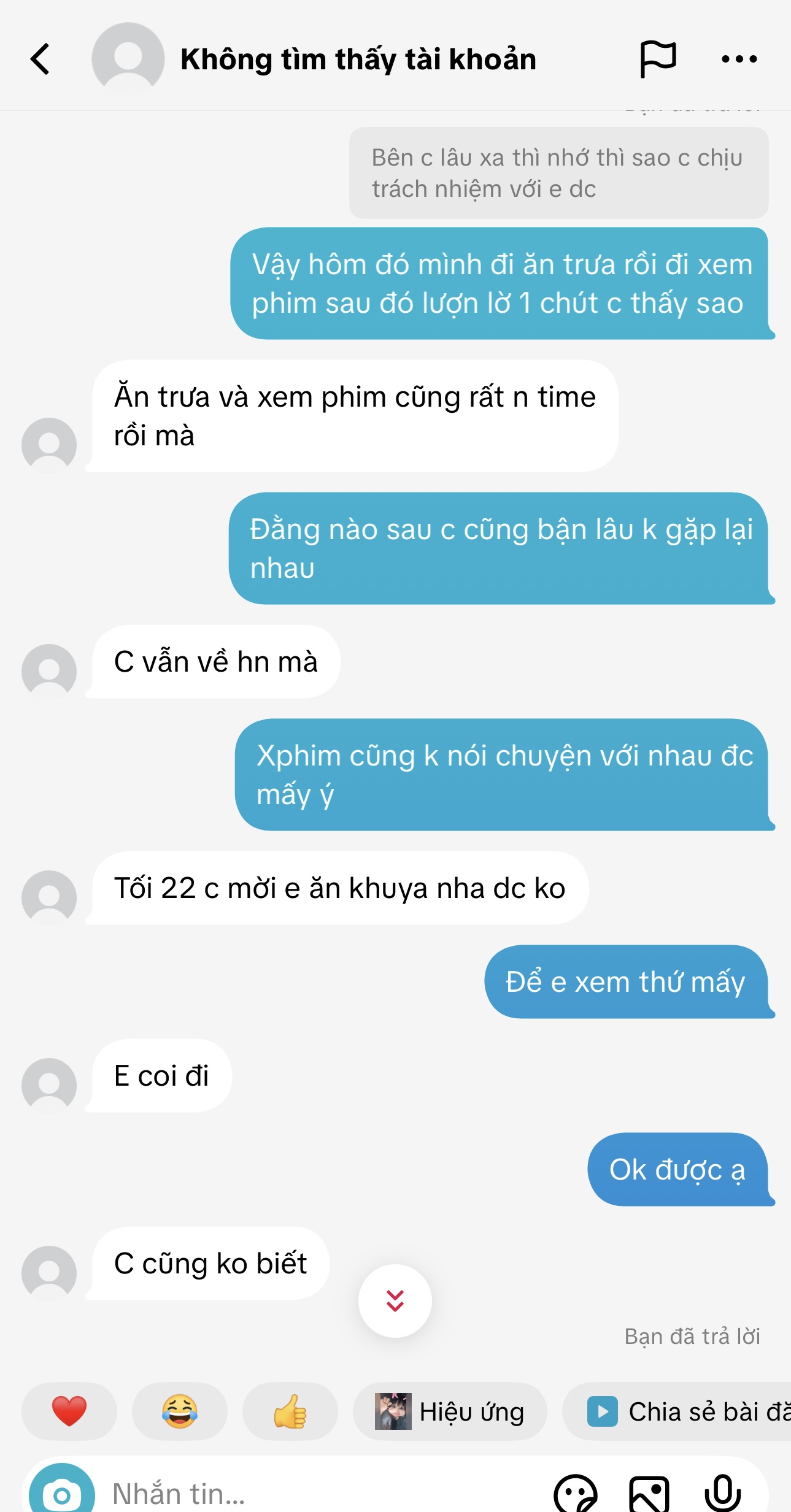Send the red heart quick reaction

[69, 1411]
